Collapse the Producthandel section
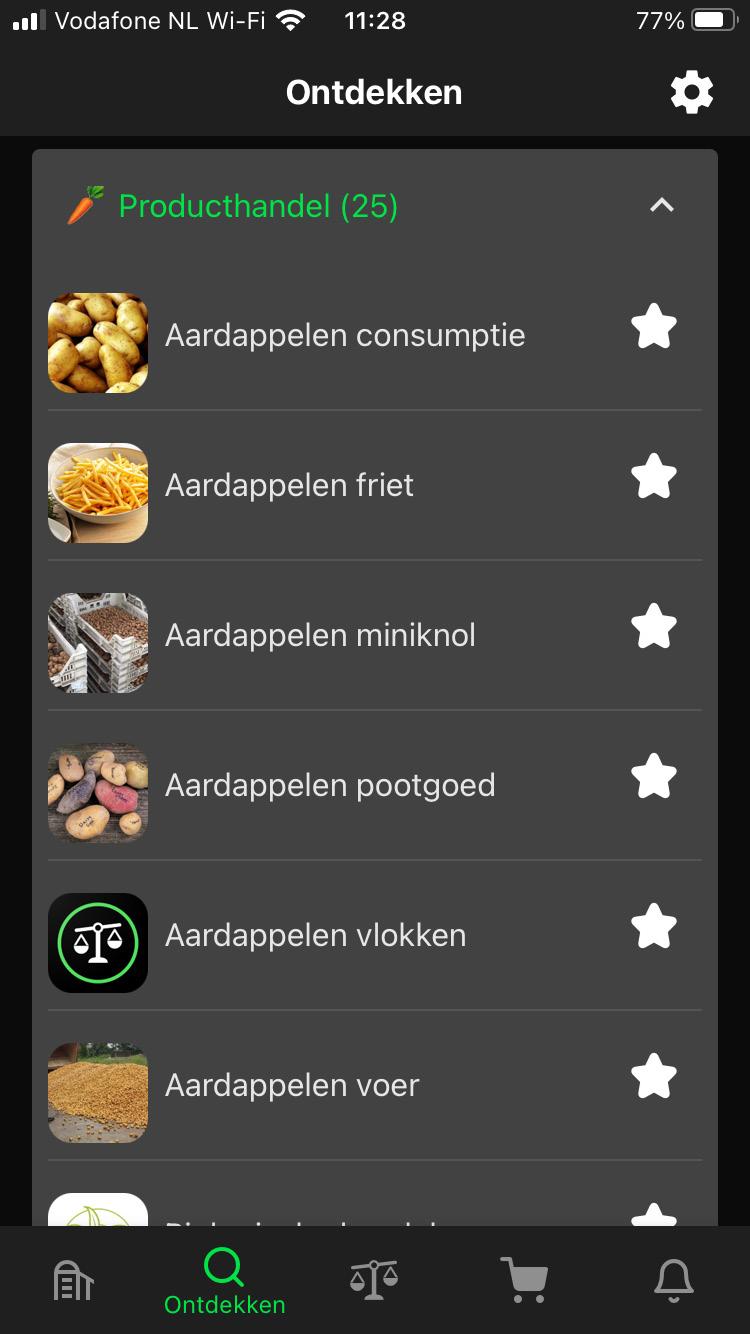 662,206
